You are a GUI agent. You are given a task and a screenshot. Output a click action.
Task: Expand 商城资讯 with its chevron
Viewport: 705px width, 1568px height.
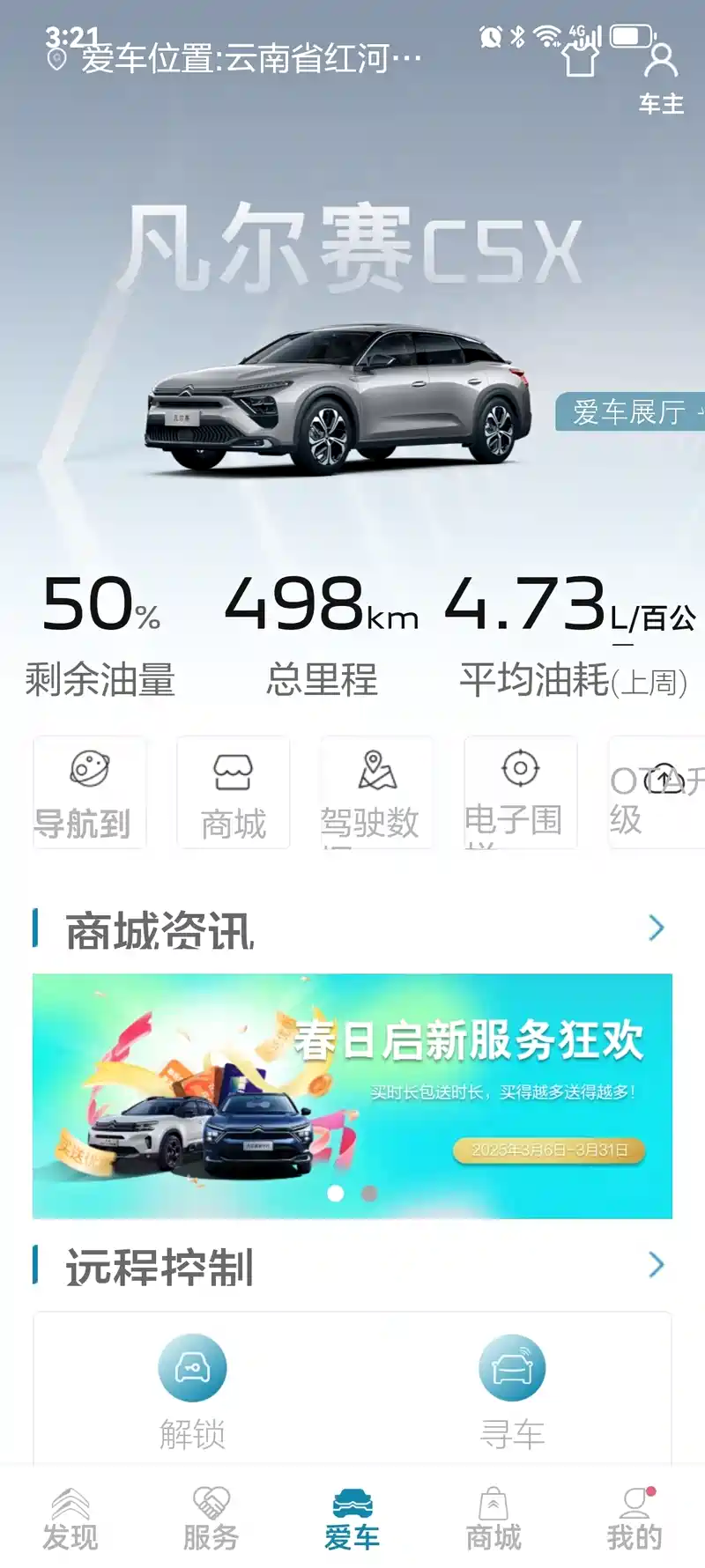tap(657, 928)
